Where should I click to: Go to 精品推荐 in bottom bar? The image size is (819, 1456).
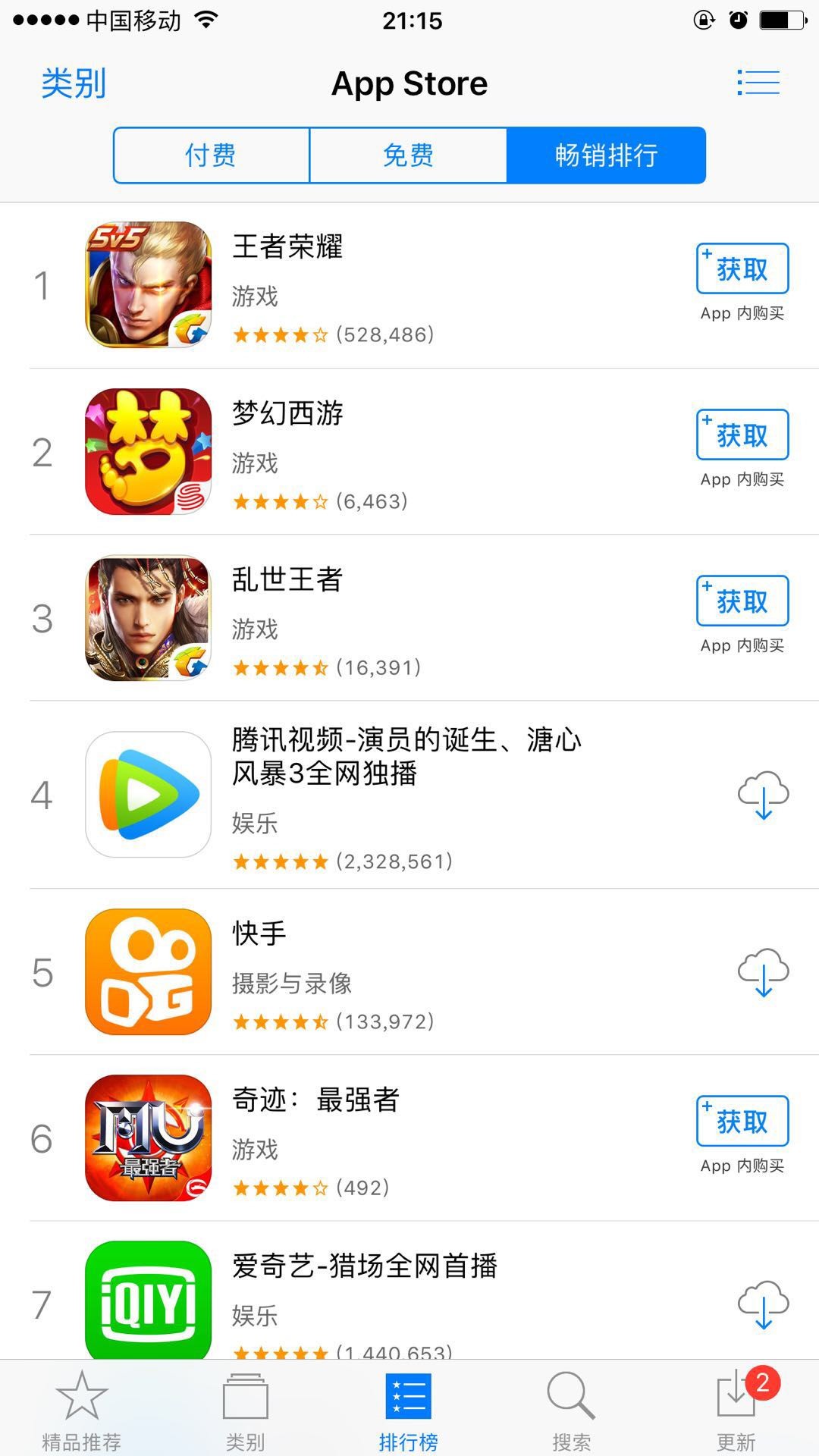pyautogui.click(x=81, y=1413)
